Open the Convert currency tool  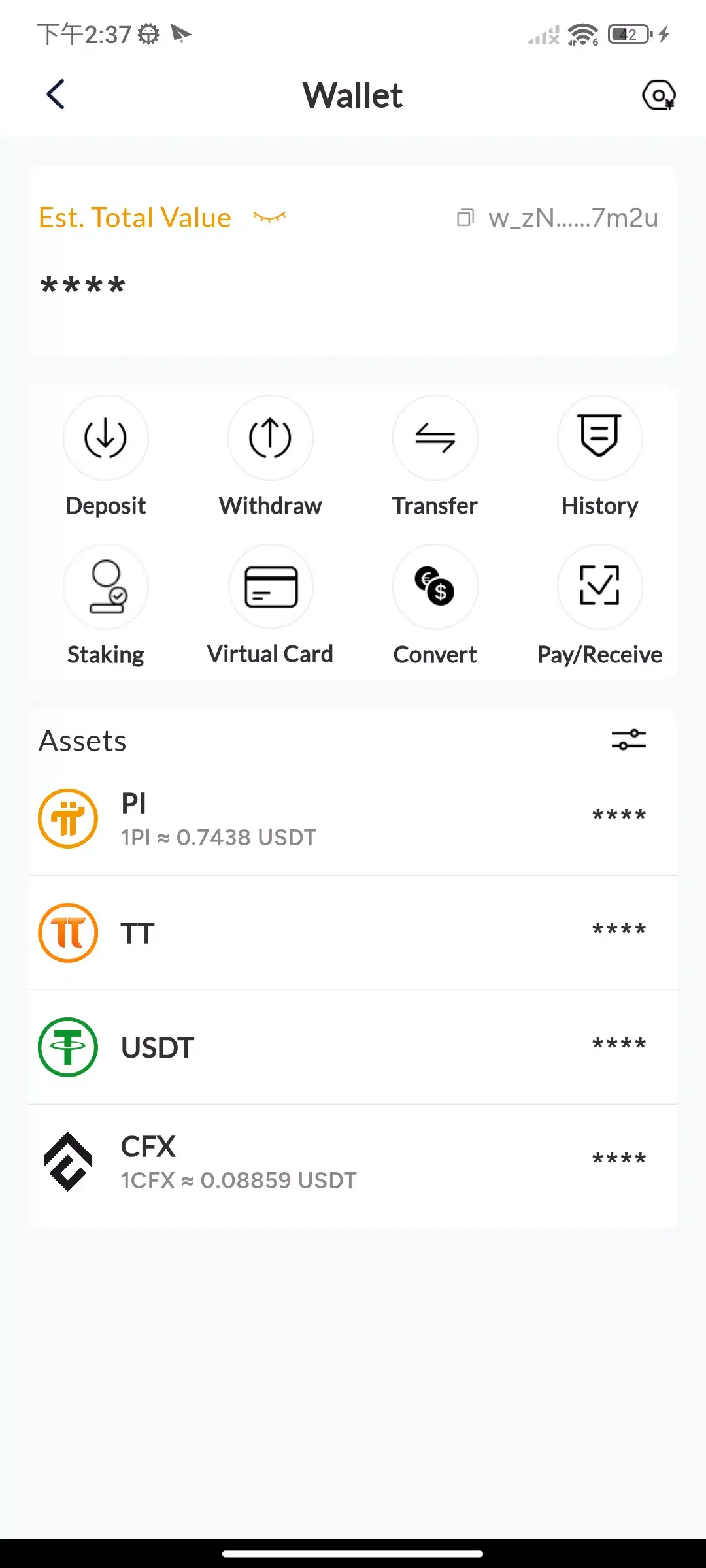[x=435, y=587]
